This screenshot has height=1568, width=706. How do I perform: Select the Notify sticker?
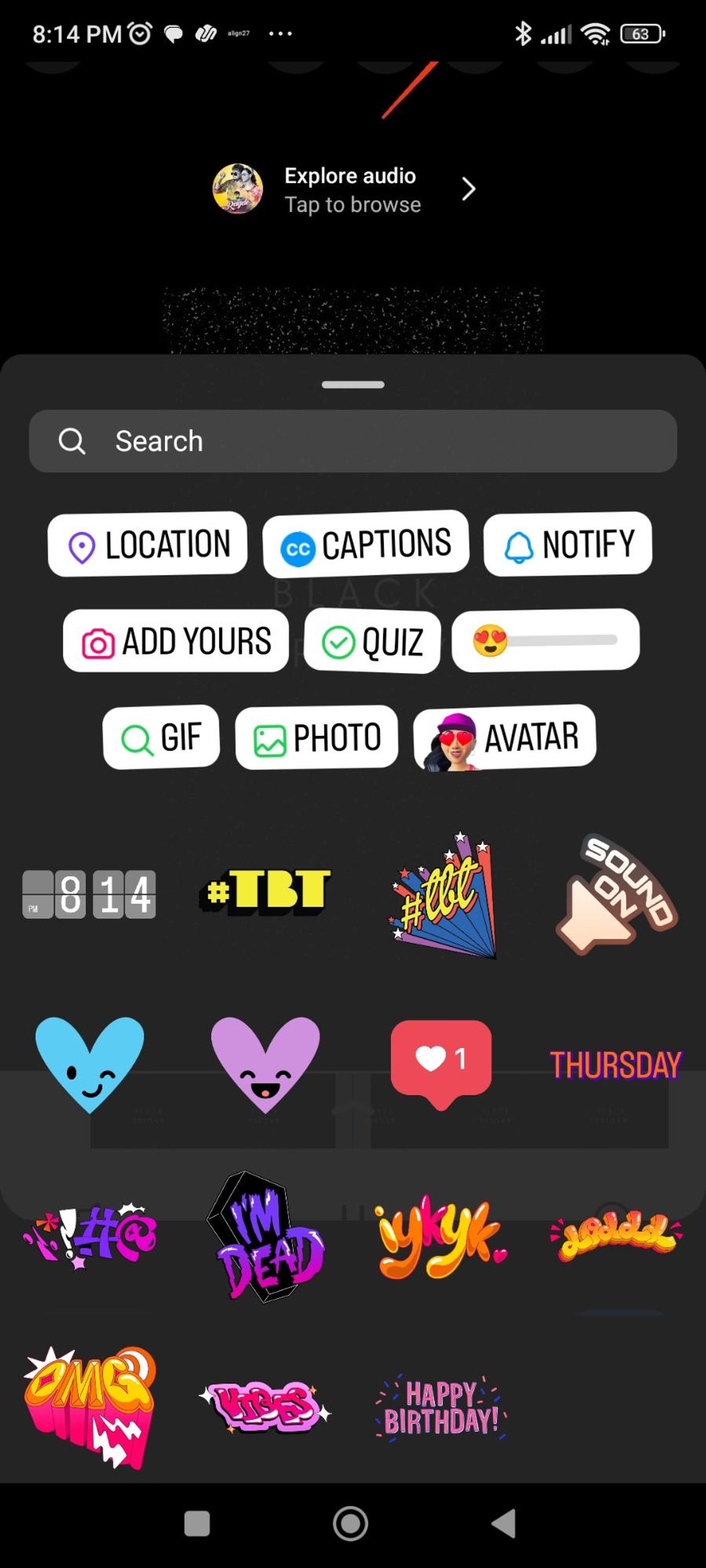[x=567, y=544]
